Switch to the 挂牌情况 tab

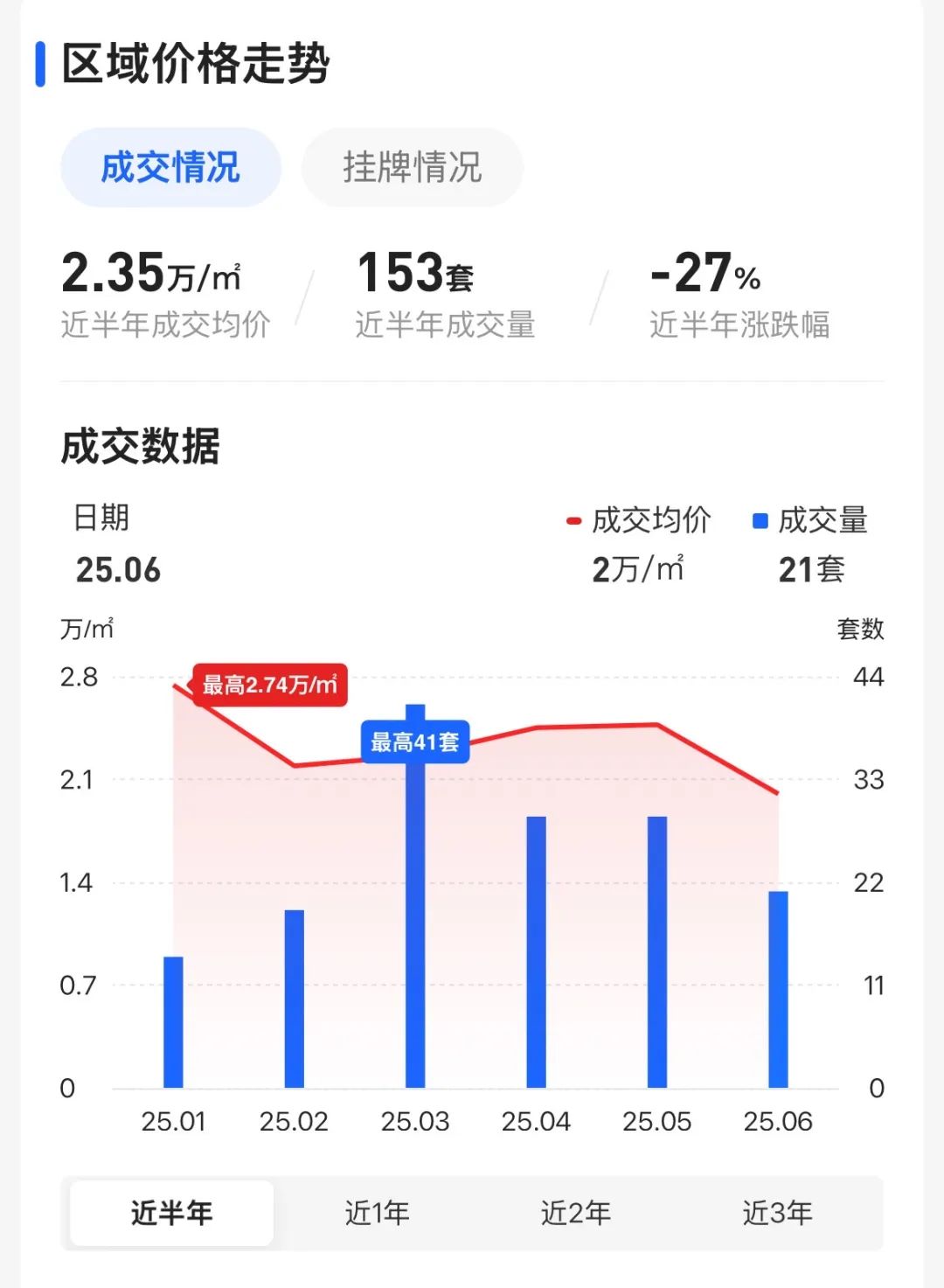pos(412,168)
